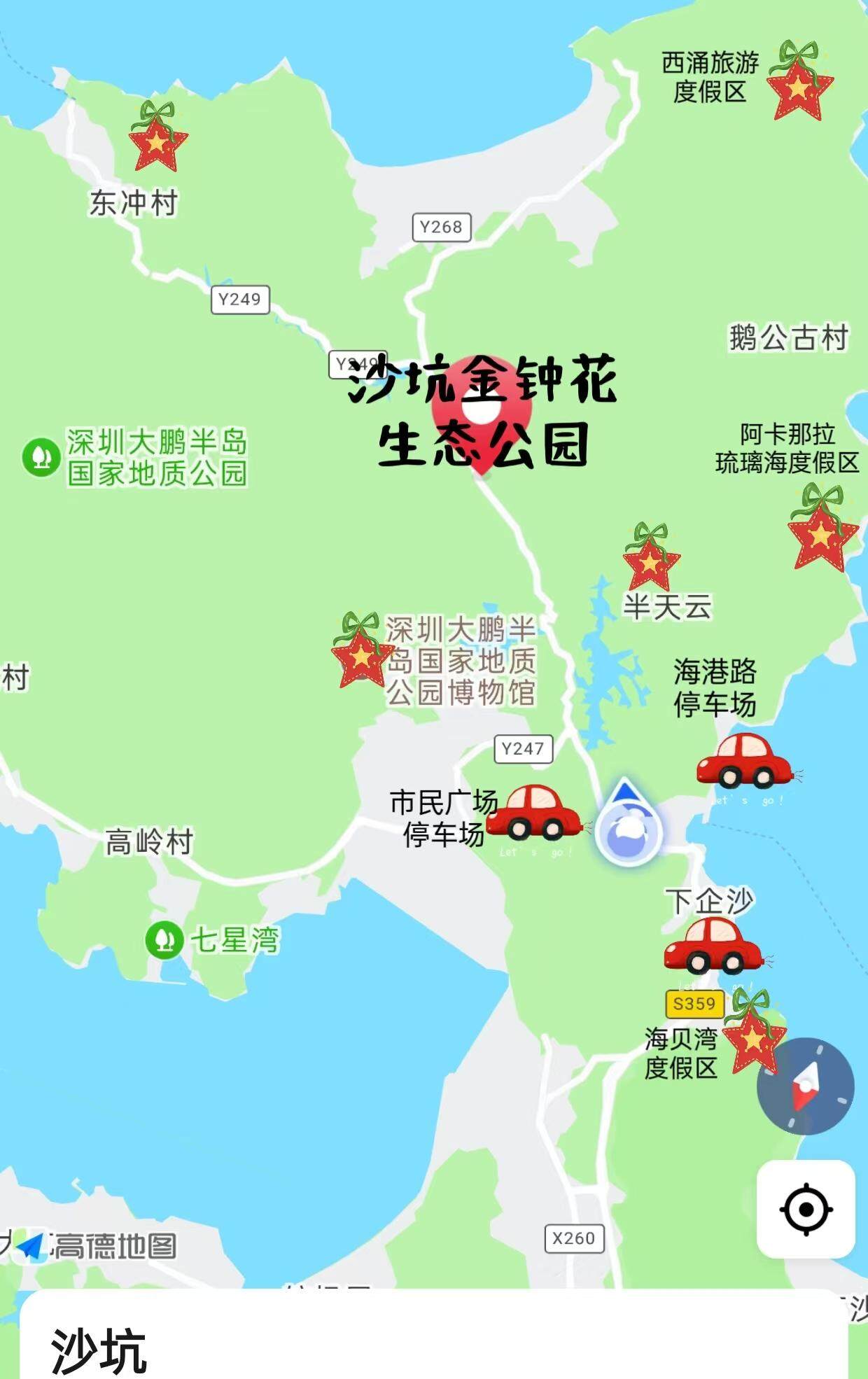Open the 沙坑 place details card
Image resolution: width=868 pixels, height=1379 pixels.
tap(98, 1351)
